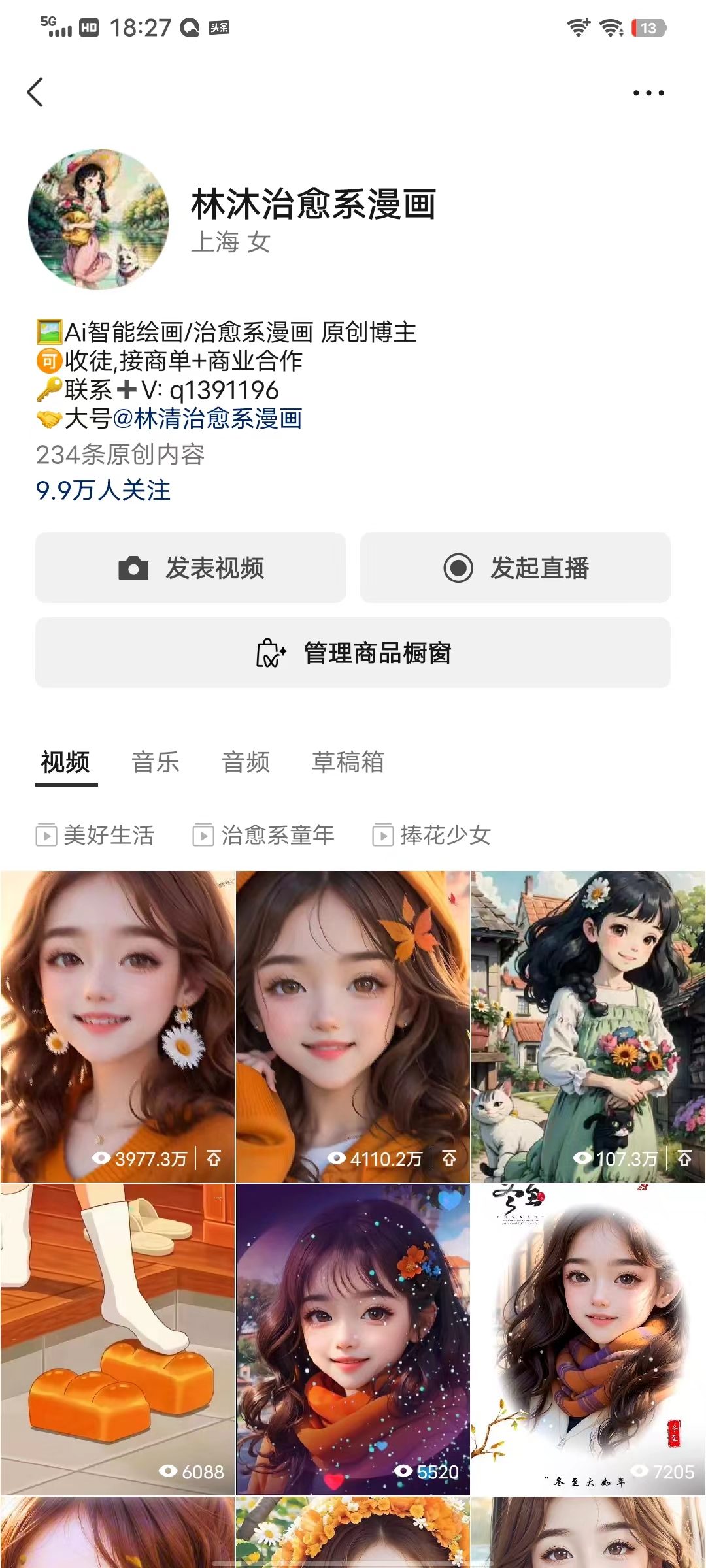Start a live stream with 发起直播
706x1568 pixels.
tap(515, 568)
